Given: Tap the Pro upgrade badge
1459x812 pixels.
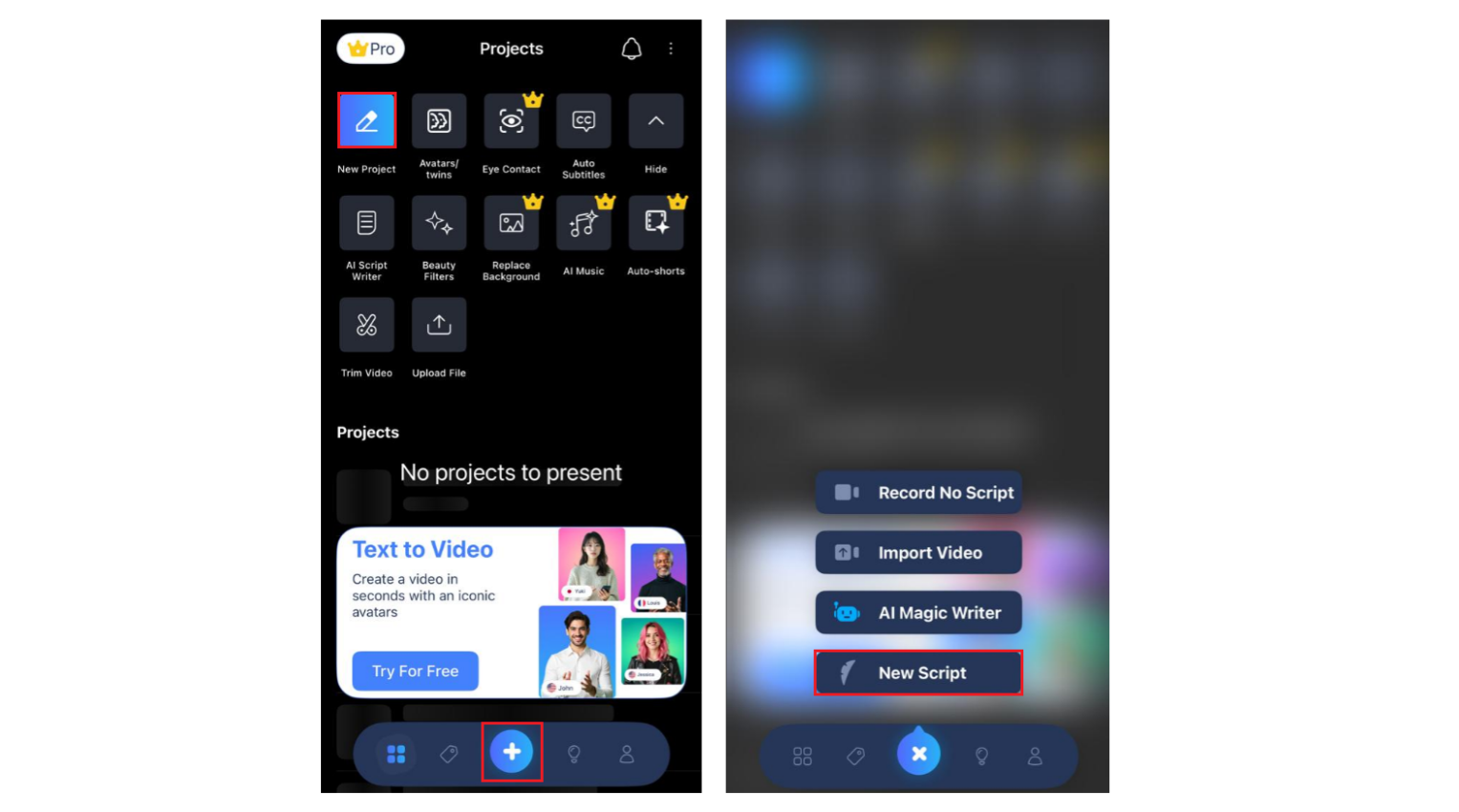Looking at the screenshot, I should click(371, 49).
